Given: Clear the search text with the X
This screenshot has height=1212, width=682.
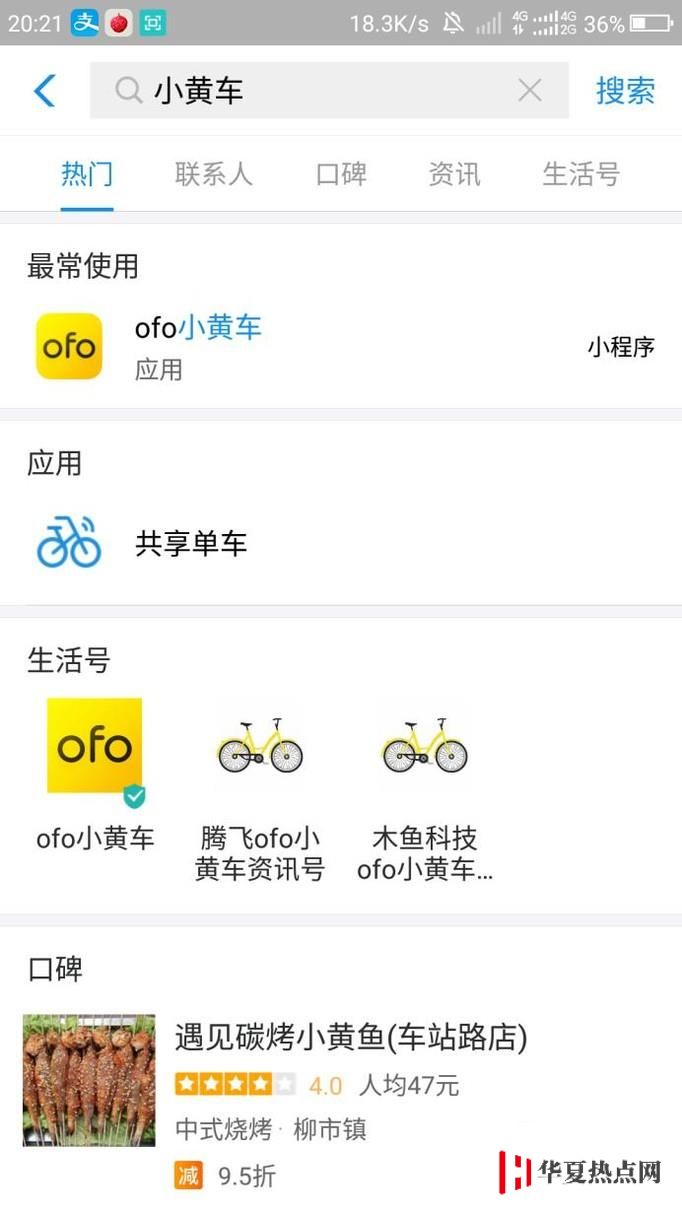Looking at the screenshot, I should click(529, 91).
